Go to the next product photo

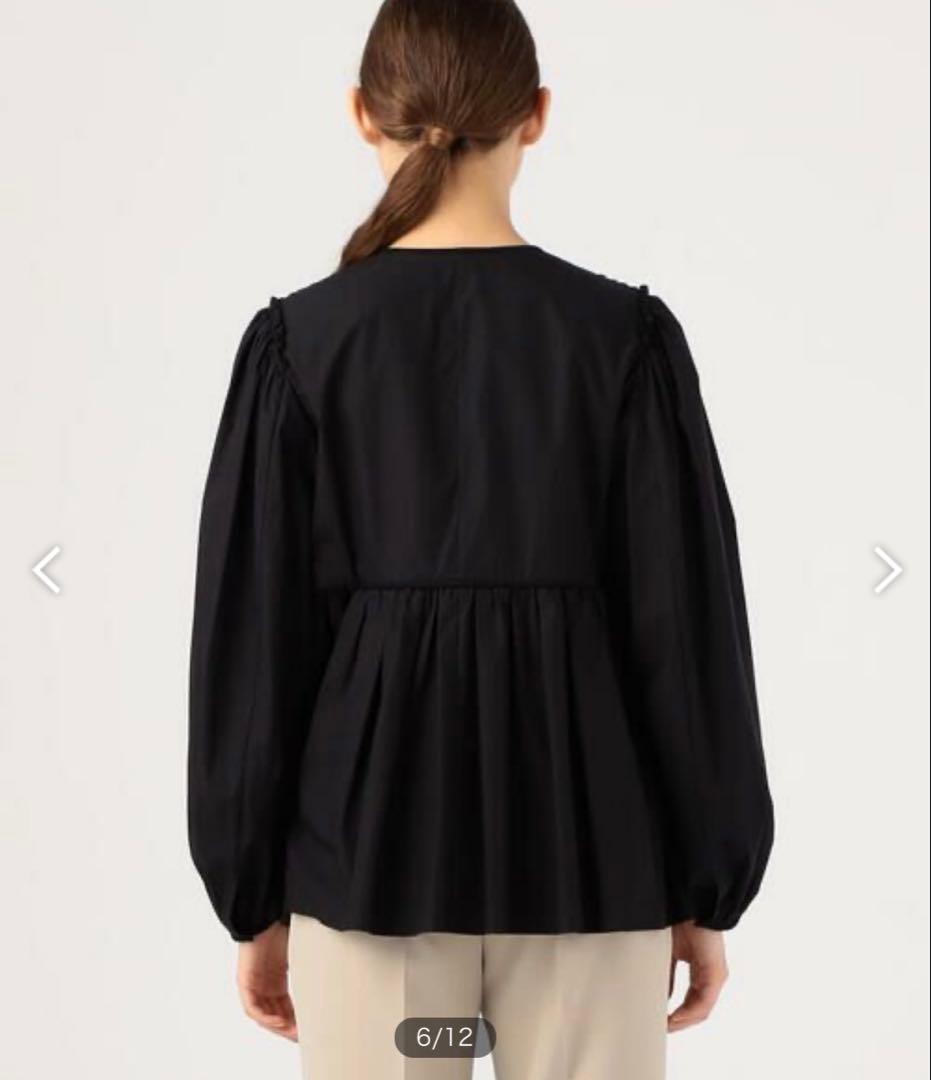click(886, 570)
